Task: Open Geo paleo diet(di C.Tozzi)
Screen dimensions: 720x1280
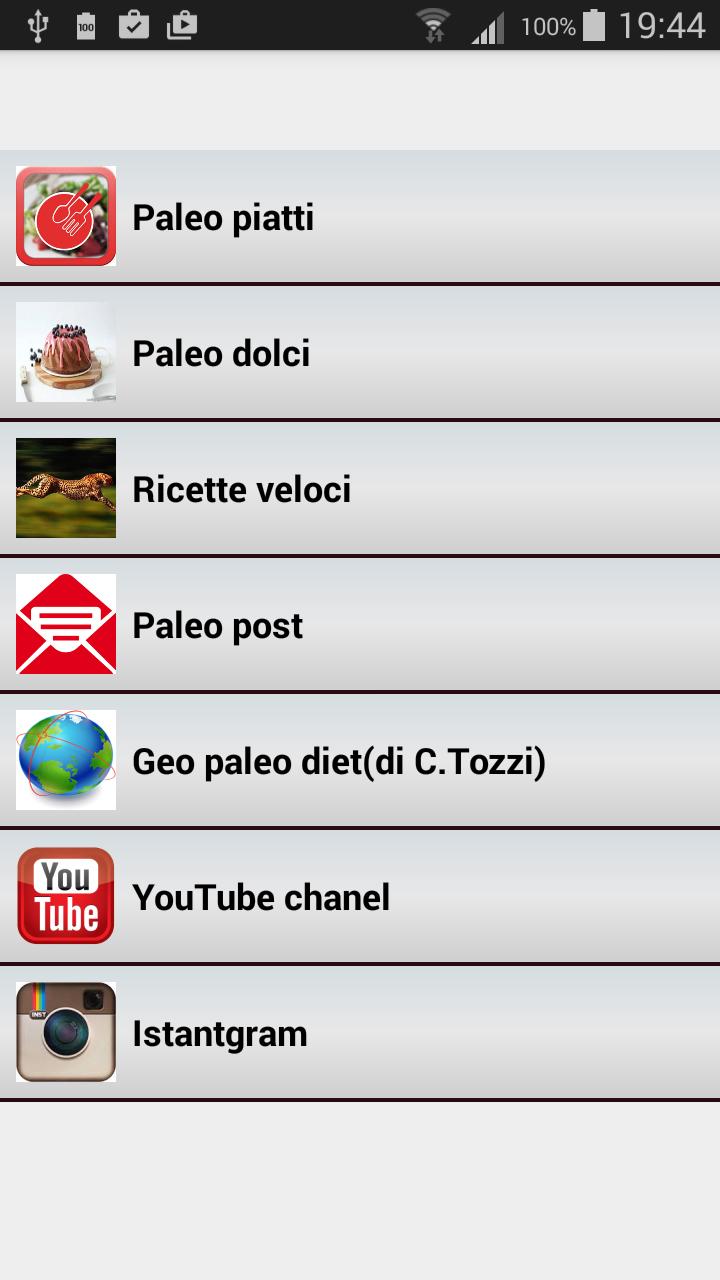Action: pyautogui.click(x=360, y=760)
